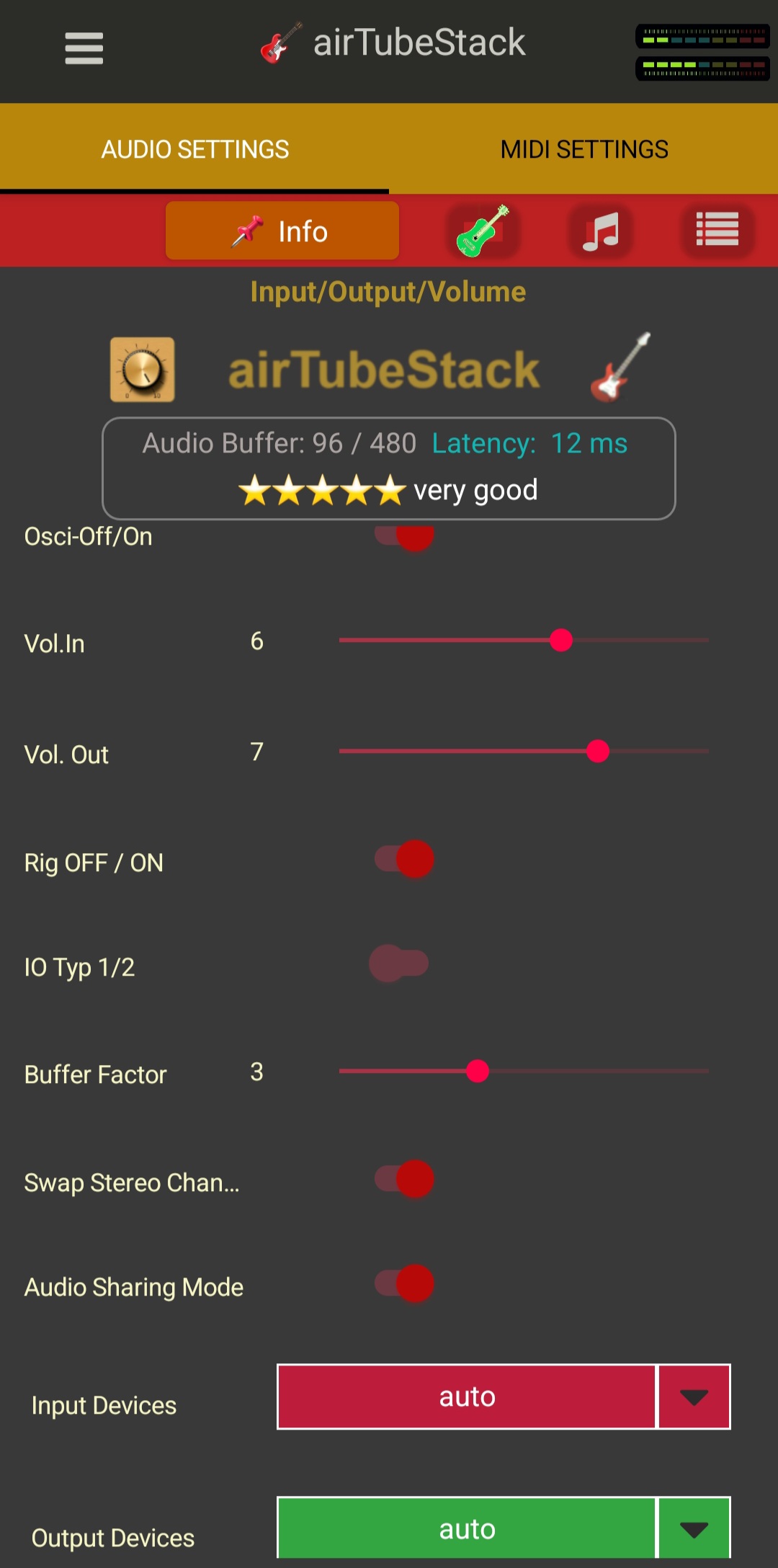Screen dimensions: 778x1568
Task: Open the green guitar icon
Action: (x=483, y=231)
